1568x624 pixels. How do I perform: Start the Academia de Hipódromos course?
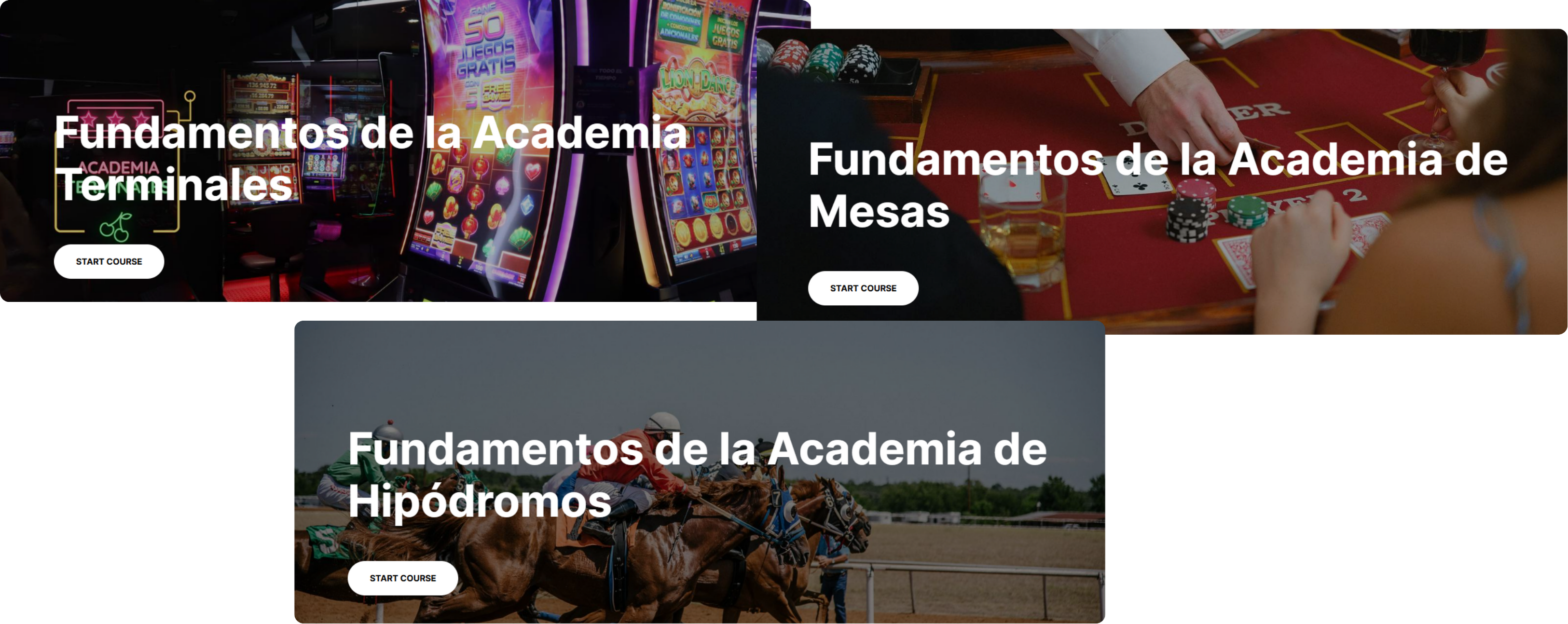[402, 578]
